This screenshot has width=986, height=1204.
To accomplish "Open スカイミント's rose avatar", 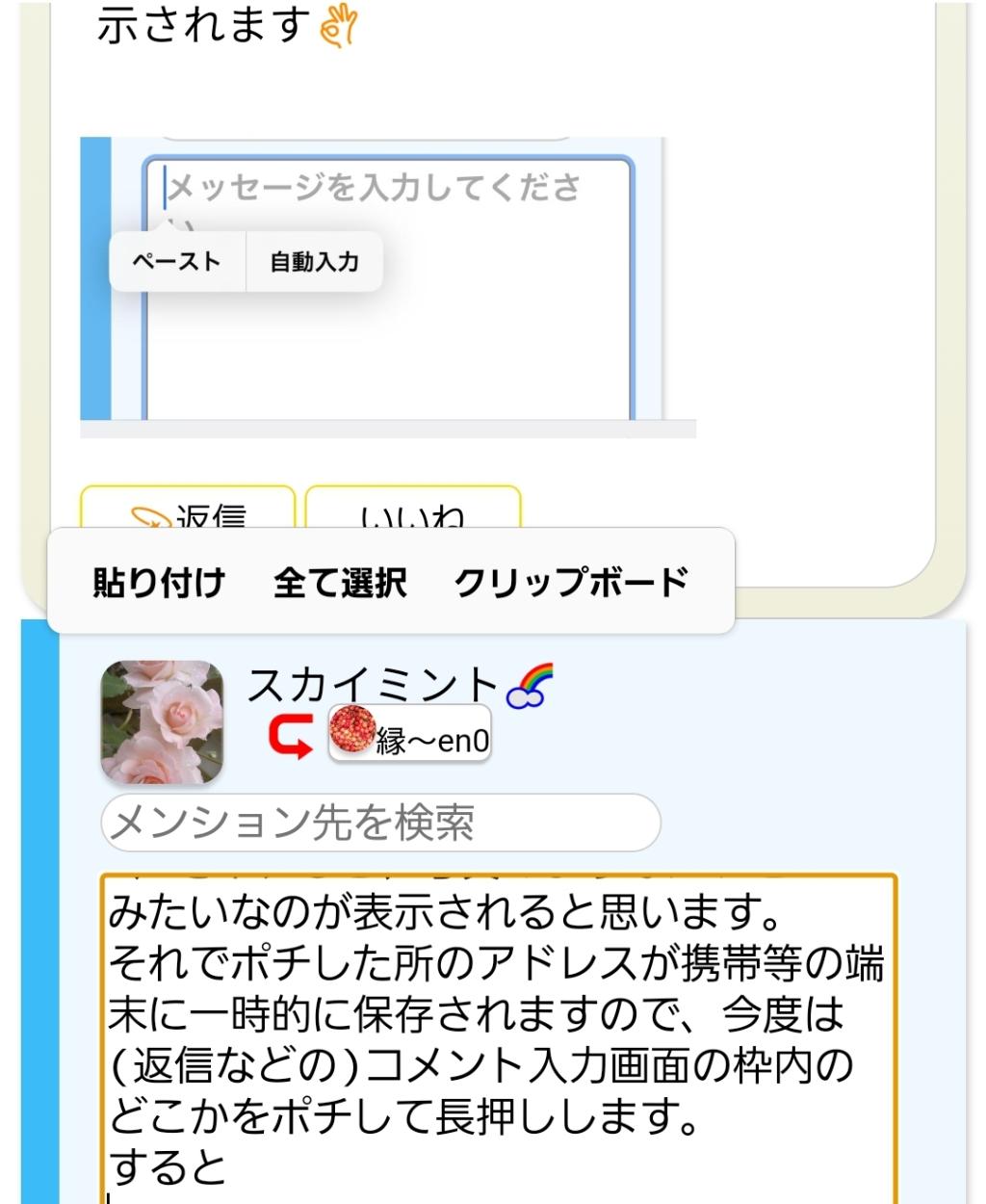I will pyautogui.click(x=162, y=721).
